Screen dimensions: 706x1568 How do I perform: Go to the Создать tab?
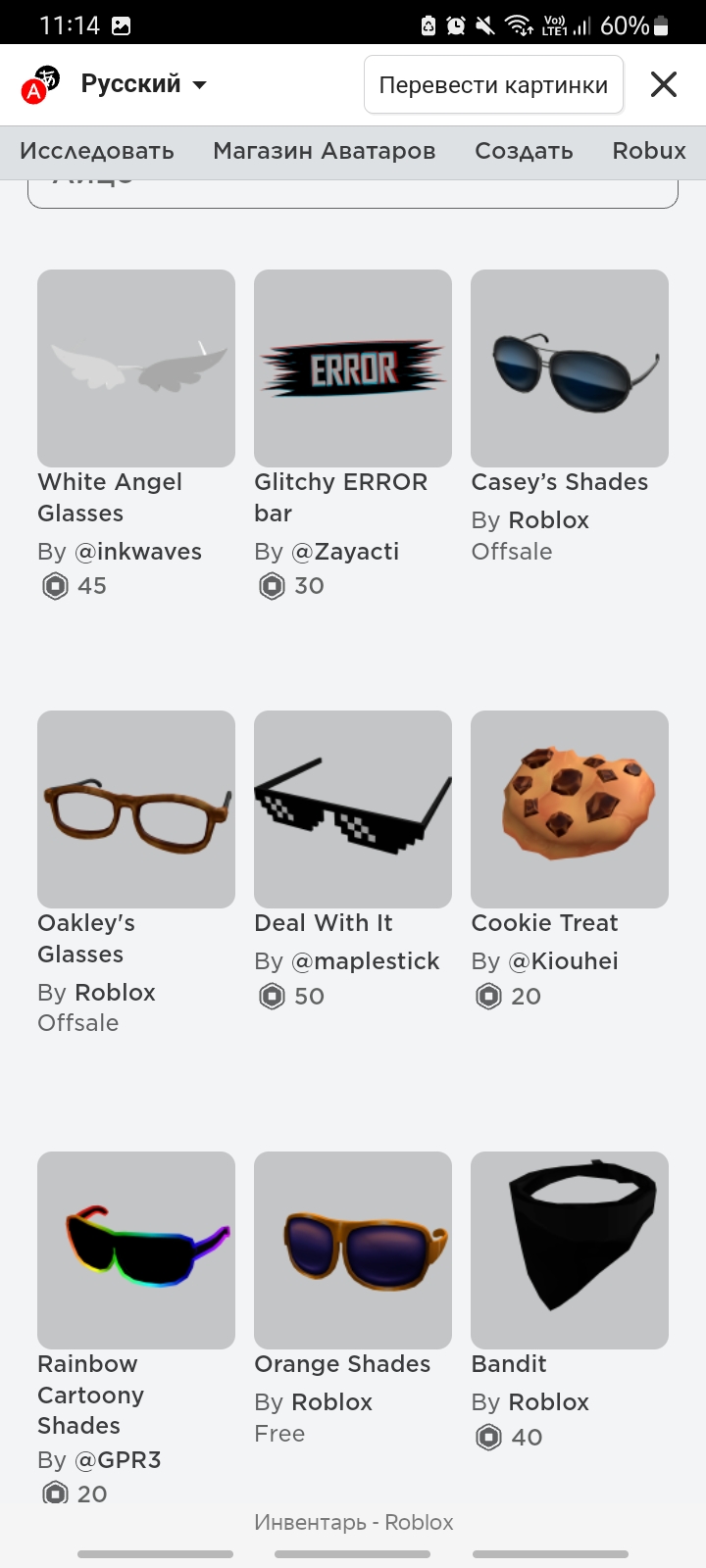tap(524, 151)
